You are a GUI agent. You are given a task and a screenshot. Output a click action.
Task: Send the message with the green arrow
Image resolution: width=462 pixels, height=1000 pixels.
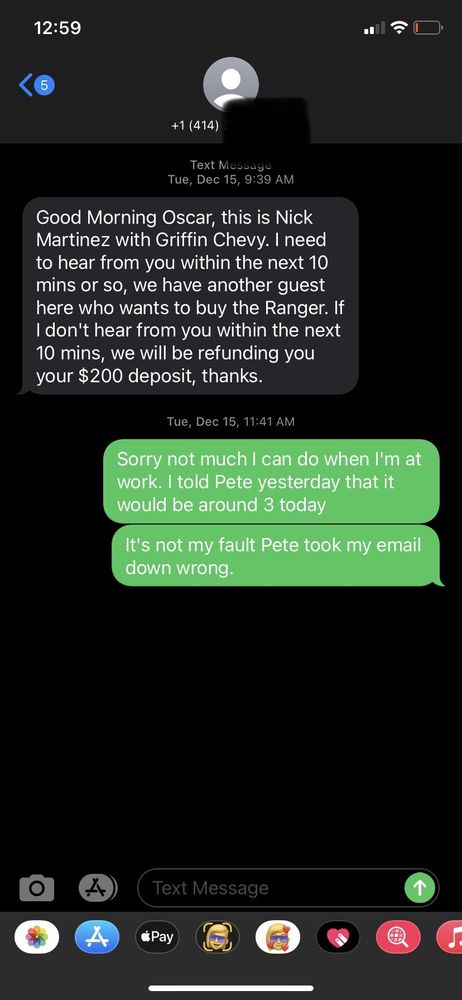(x=420, y=888)
